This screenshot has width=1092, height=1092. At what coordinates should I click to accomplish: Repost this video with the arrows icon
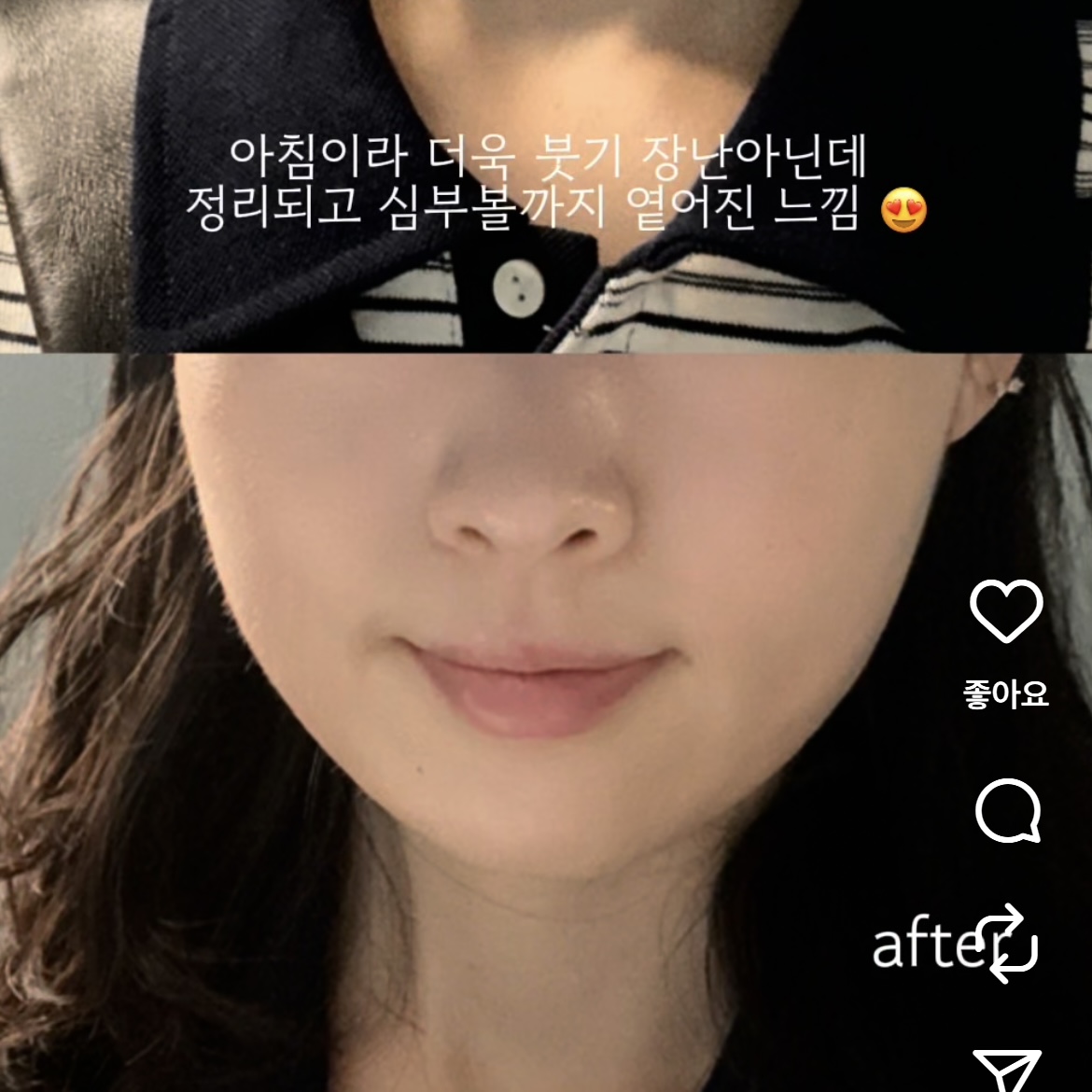1007,944
